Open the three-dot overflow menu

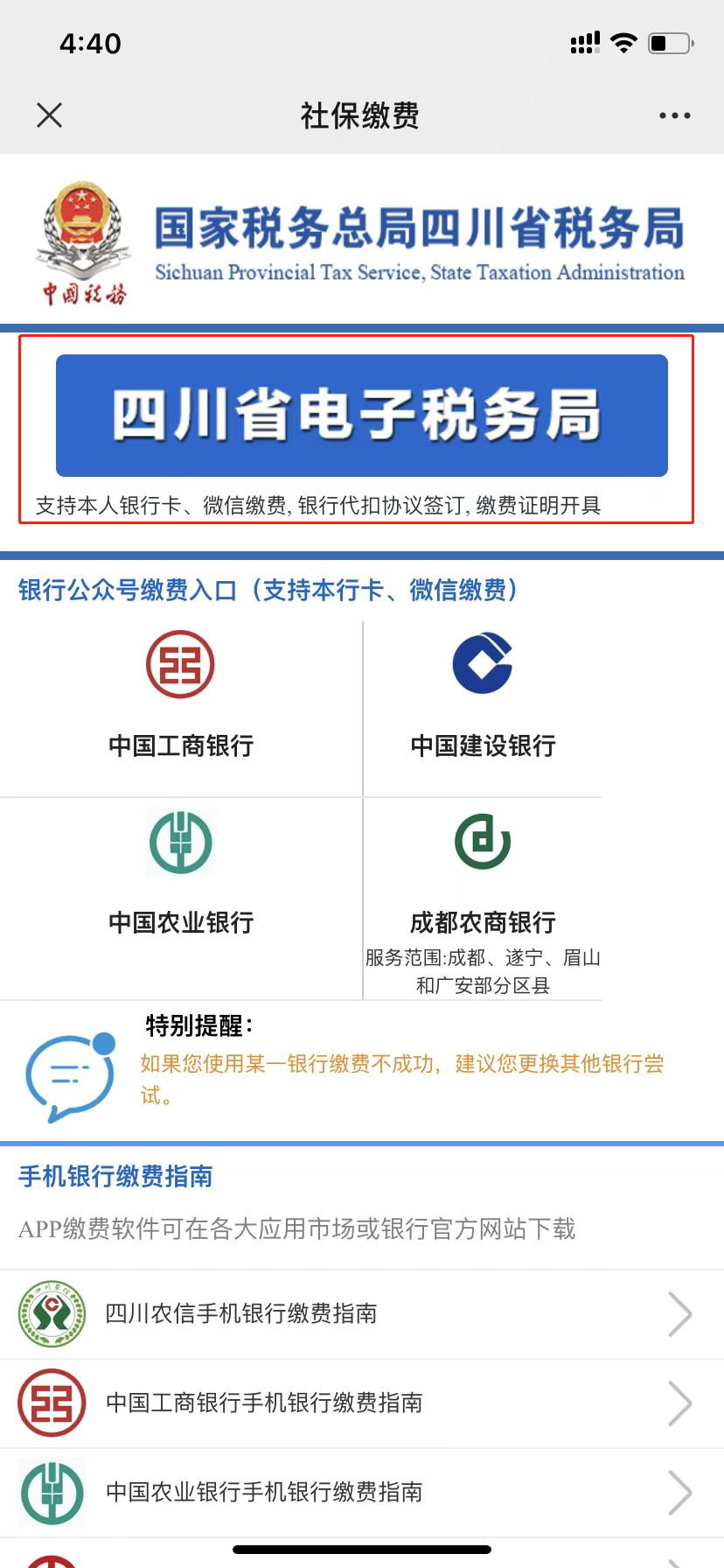click(x=674, y=115)
